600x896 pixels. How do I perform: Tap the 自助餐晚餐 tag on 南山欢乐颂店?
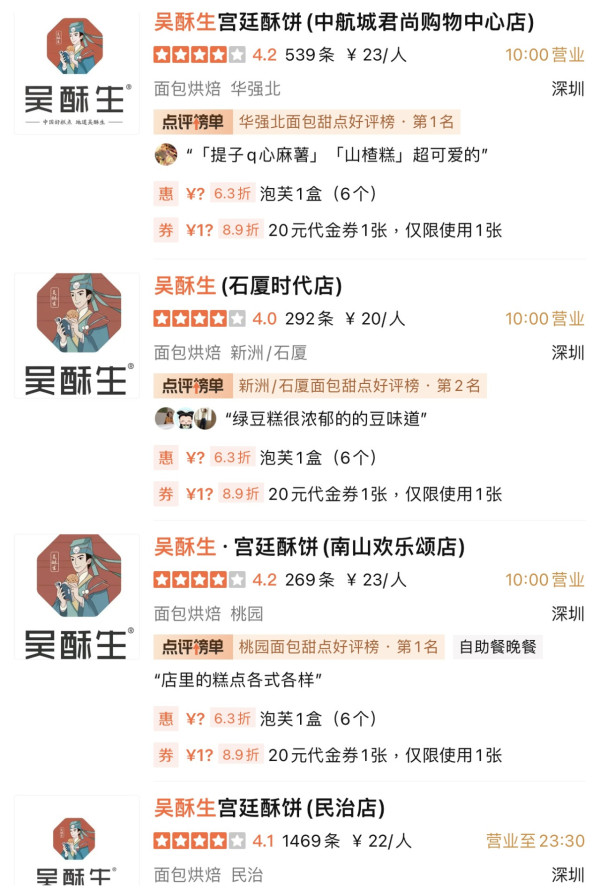coord(497,647)
